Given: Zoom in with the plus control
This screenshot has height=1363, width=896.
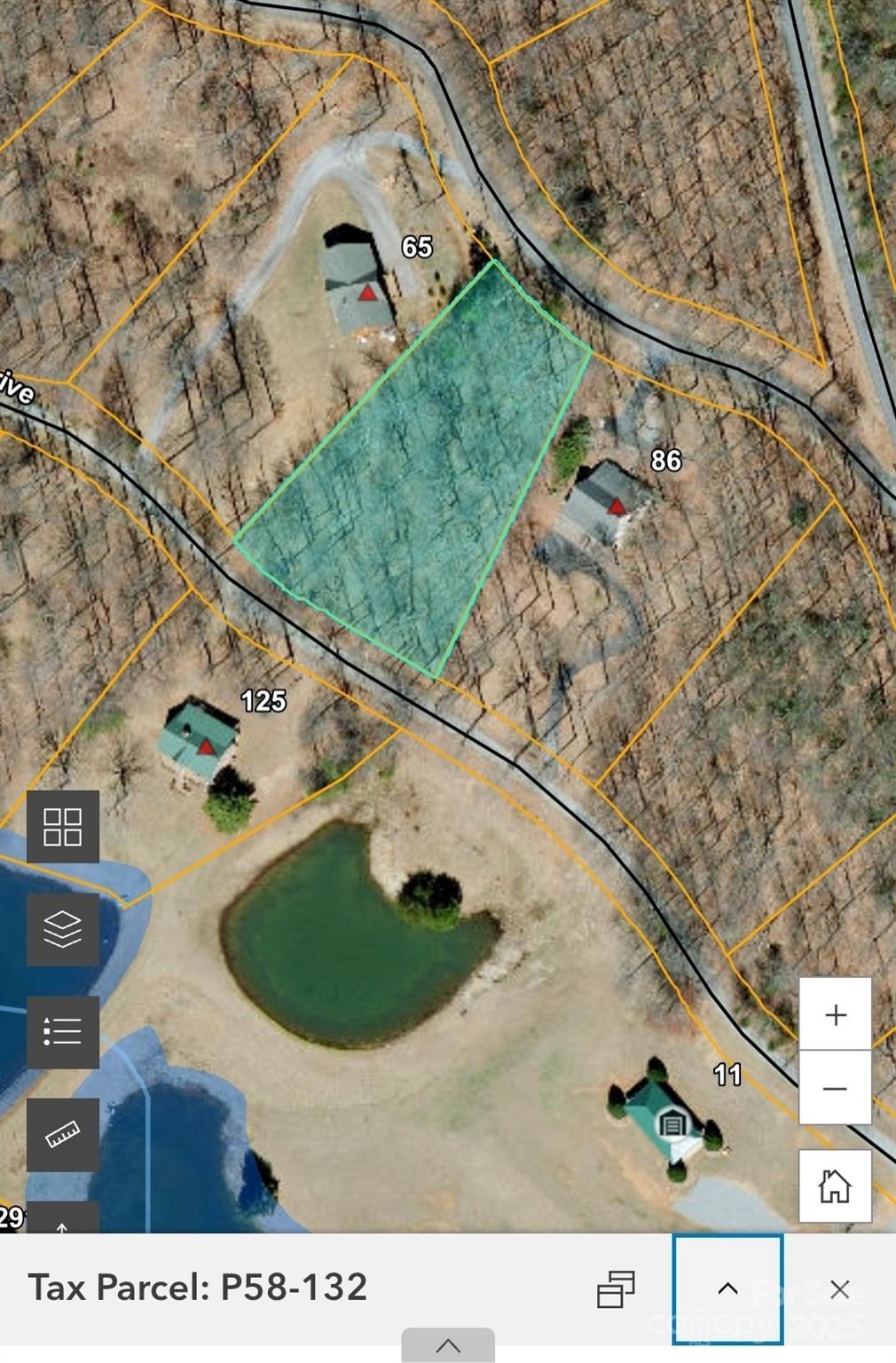Looking at the screenshot, I should tap(834, 1014).
